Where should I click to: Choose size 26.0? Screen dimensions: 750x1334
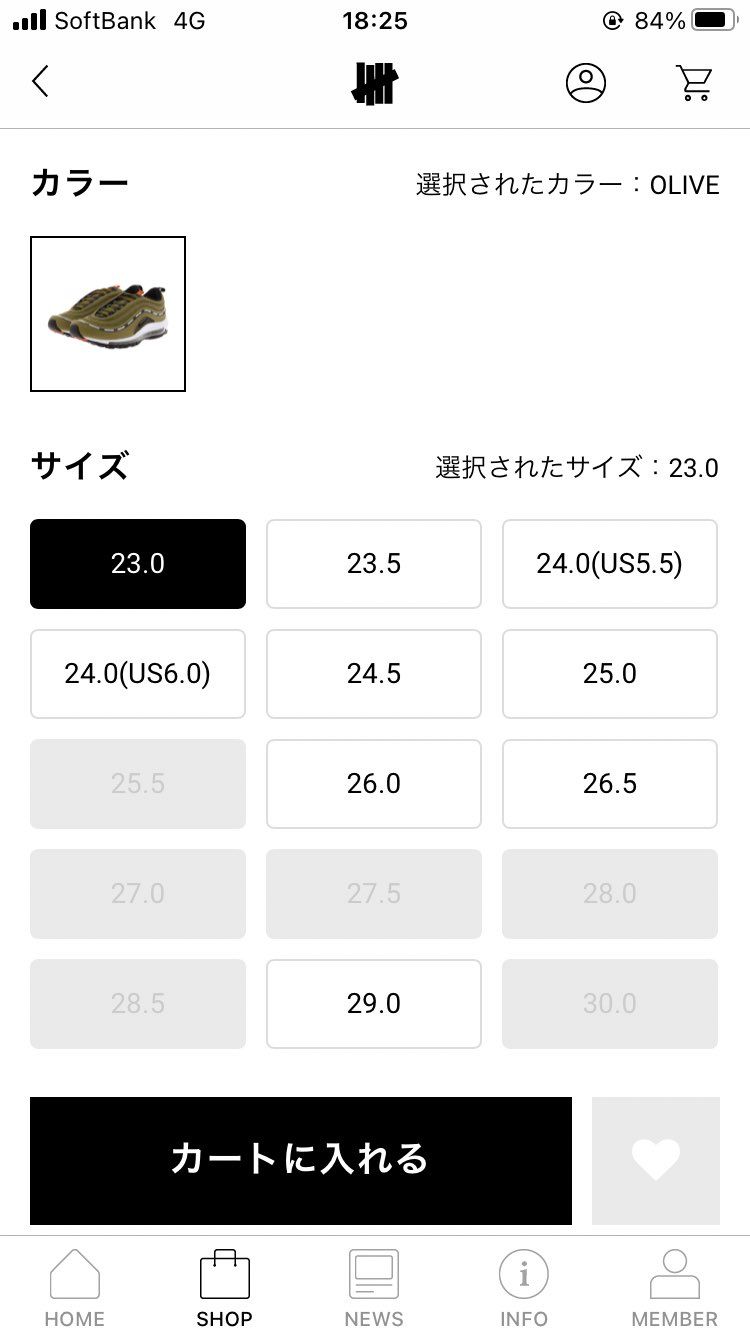pos(373,784)
